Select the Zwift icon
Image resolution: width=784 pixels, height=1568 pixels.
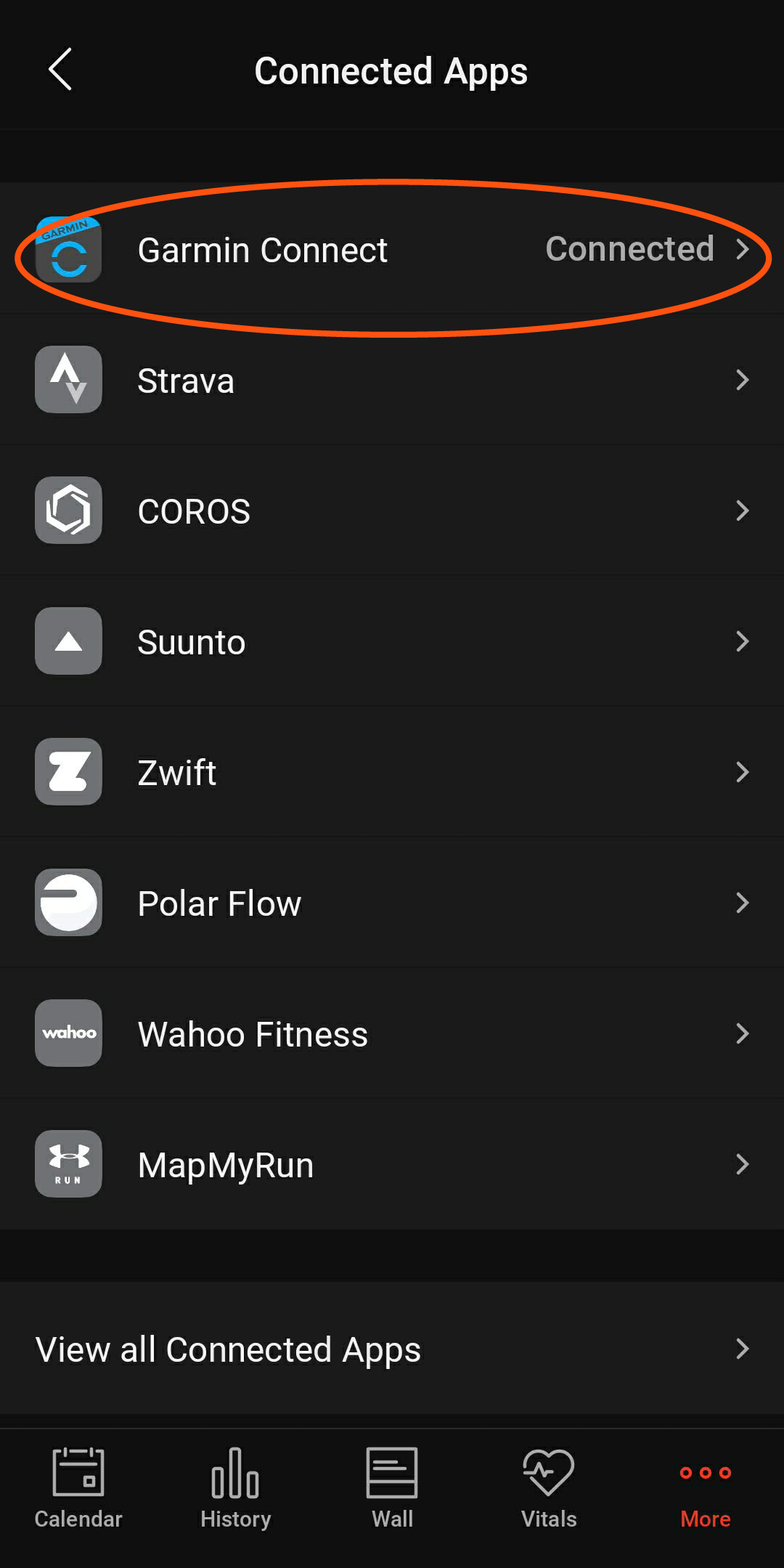pos(68,772)
